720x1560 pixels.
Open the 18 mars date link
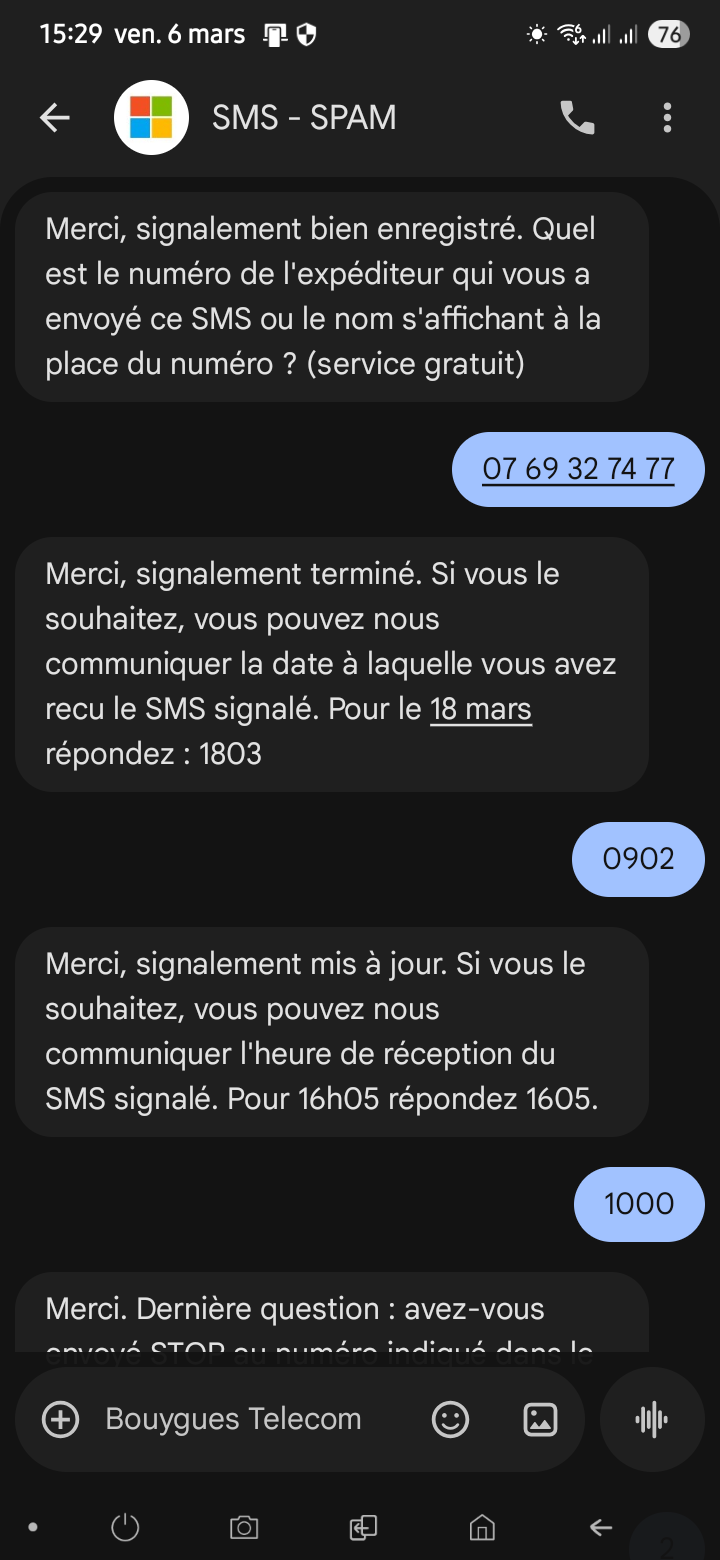(480, 709)
